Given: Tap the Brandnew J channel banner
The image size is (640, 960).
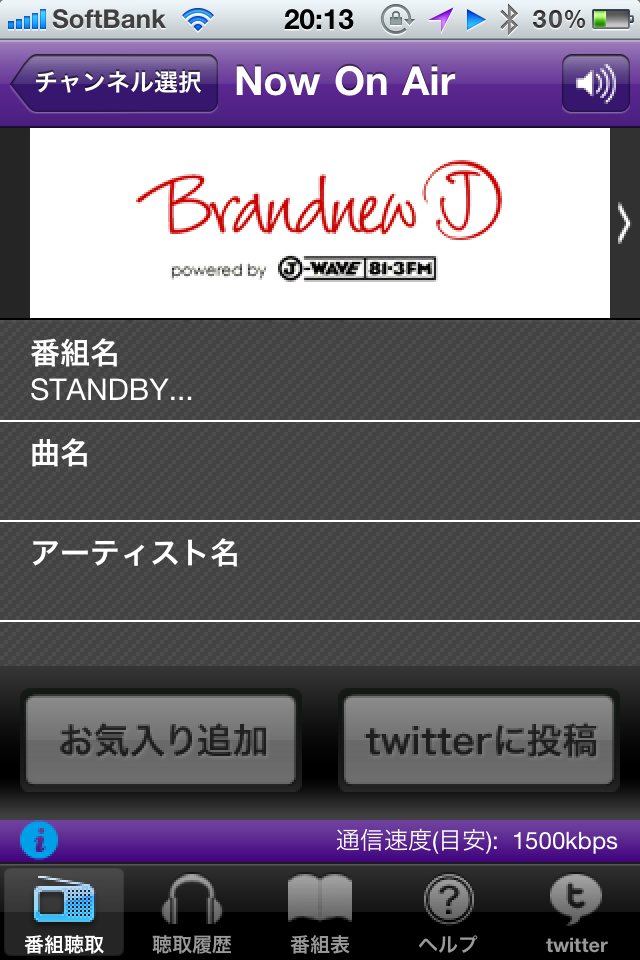Looking at the screenshot, I should coord(320,223).
